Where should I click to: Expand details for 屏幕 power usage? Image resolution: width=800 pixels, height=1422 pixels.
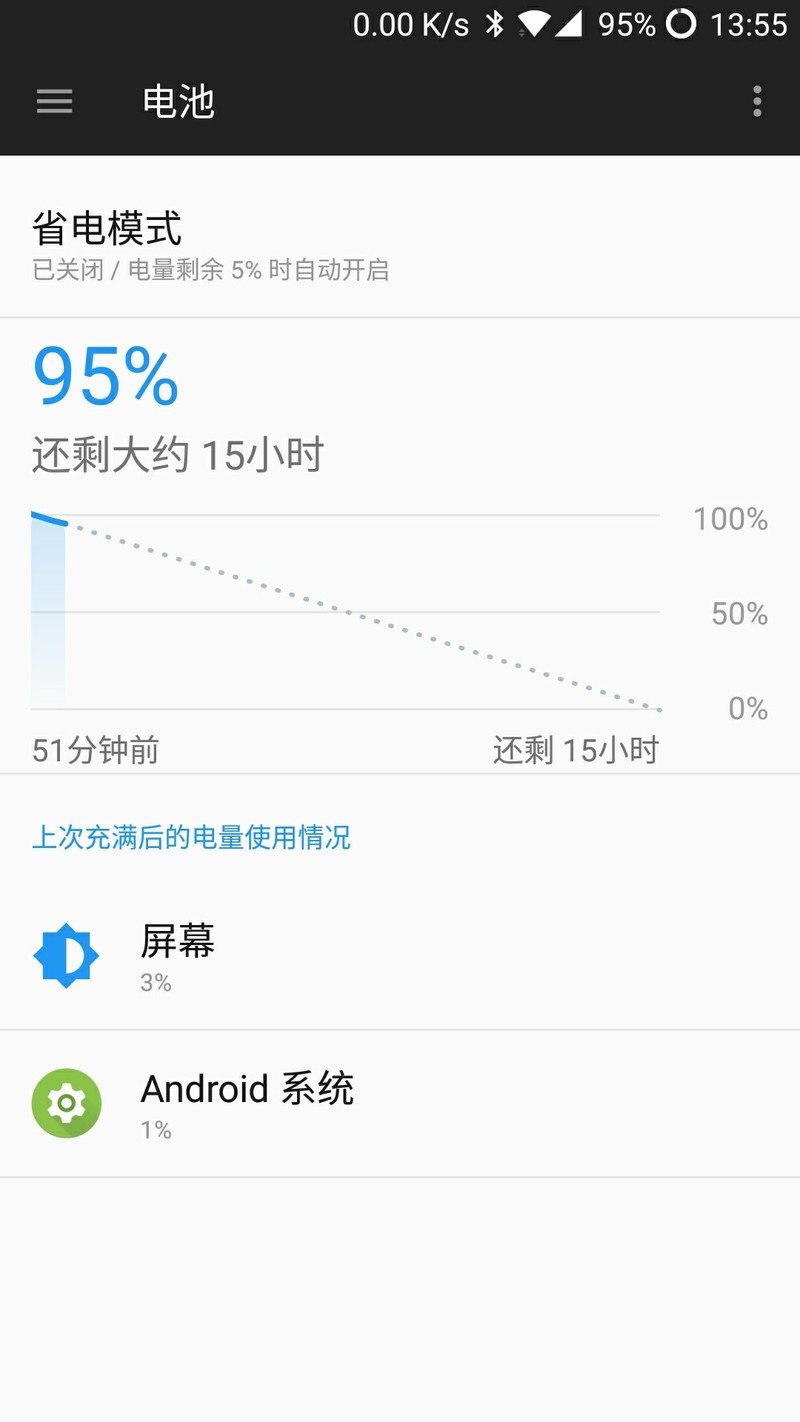coord(400,954)
